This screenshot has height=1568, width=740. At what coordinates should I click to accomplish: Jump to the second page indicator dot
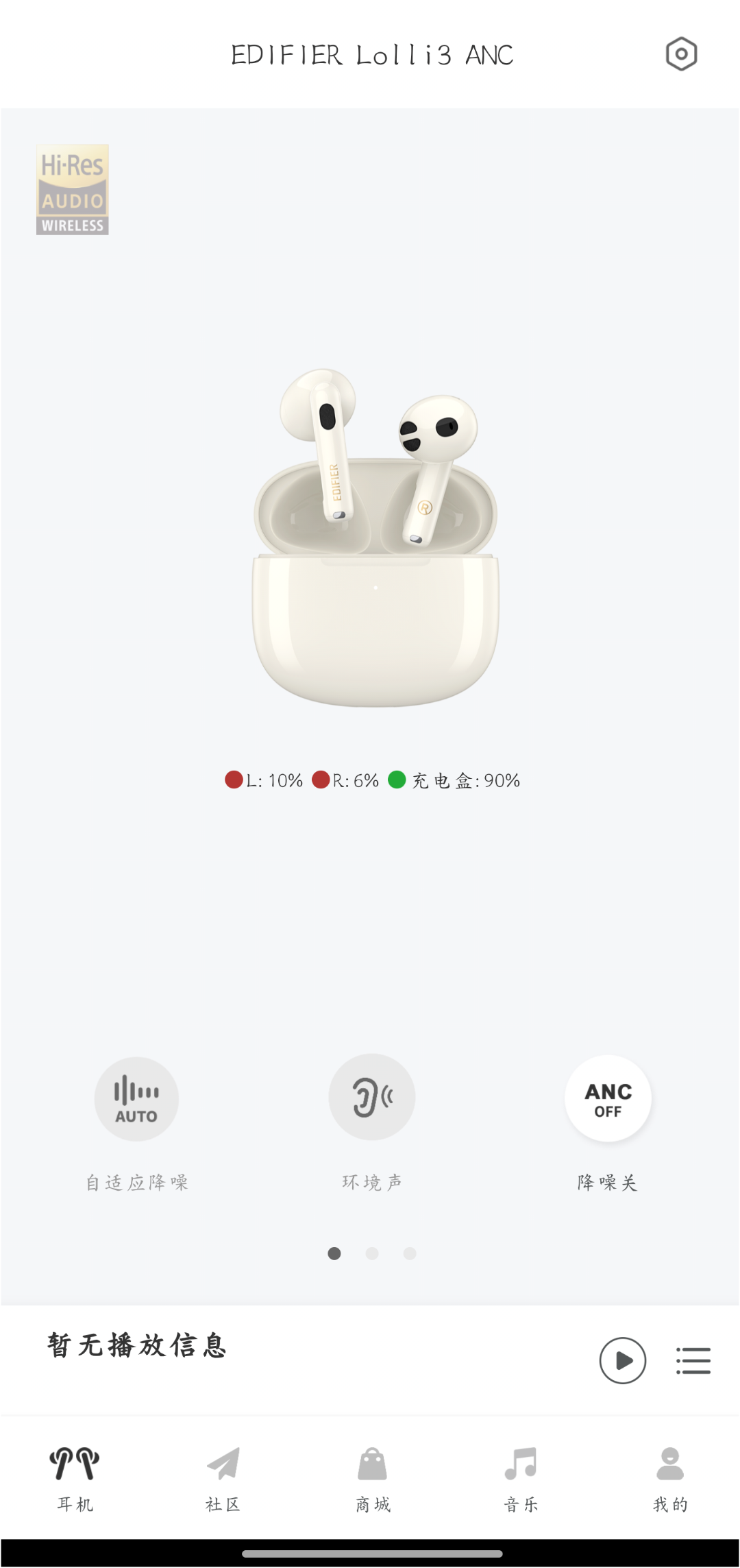click(372, 1253)
